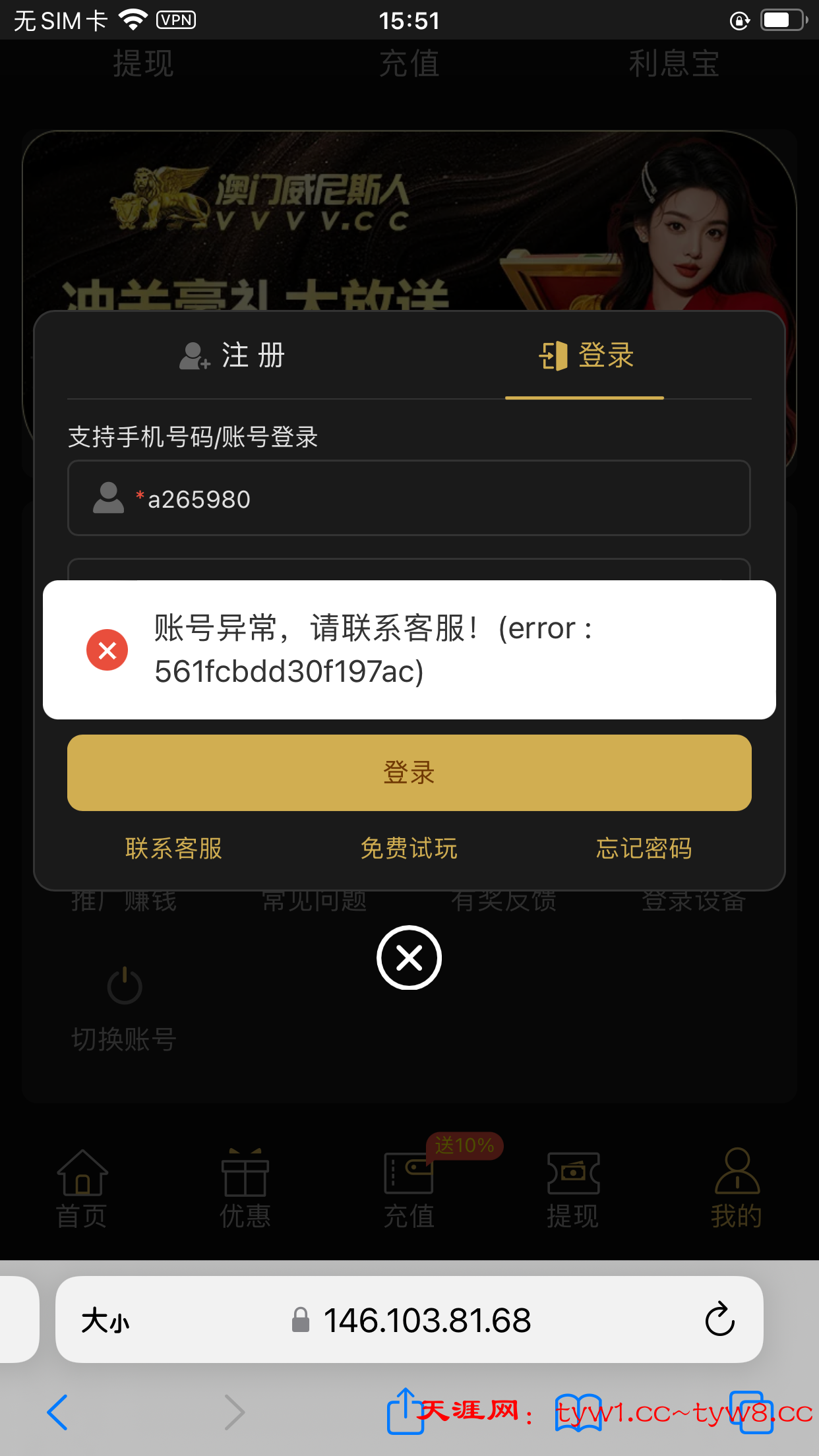Tap the lock icon beside 146.103.81.68
Viewport: 819px width, 1456px height.
tap(301, 1319)
